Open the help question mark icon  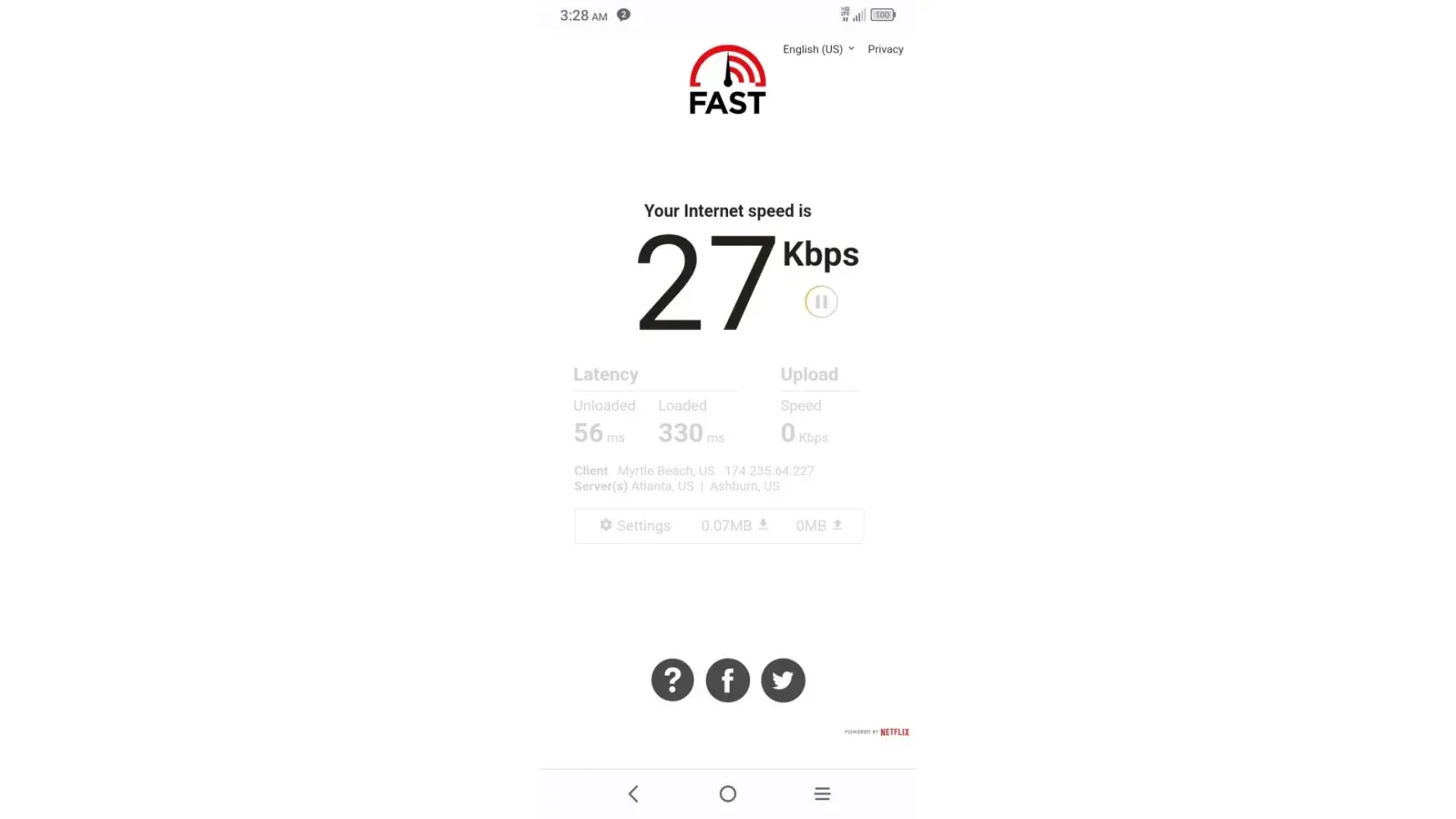click(672, 680)
